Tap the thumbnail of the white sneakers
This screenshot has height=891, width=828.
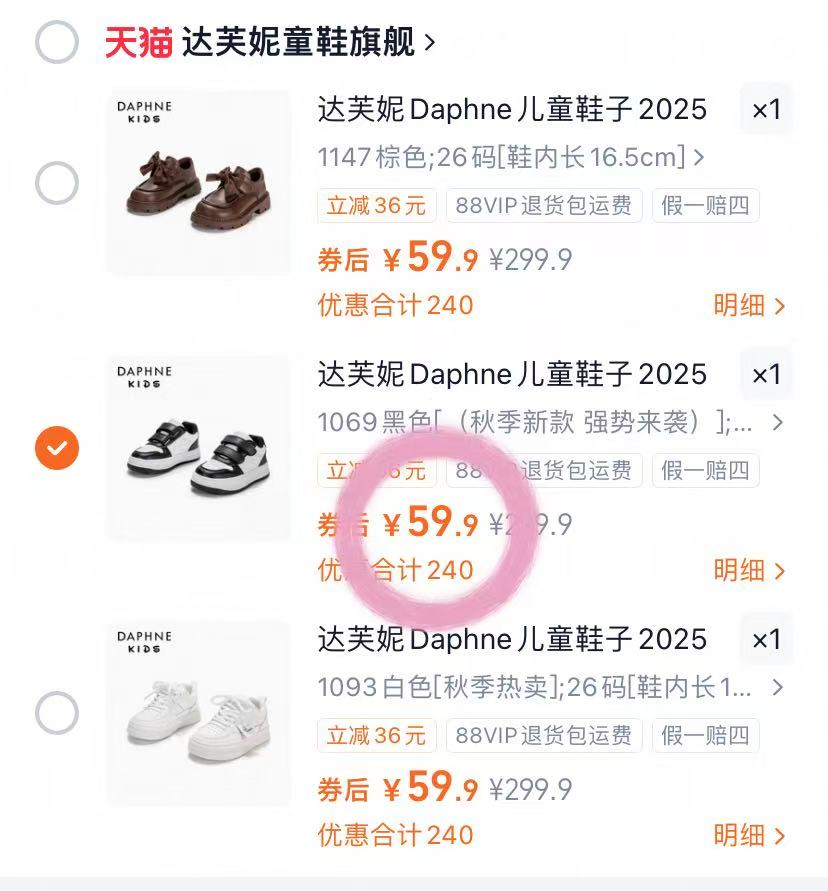coord(198,710)
